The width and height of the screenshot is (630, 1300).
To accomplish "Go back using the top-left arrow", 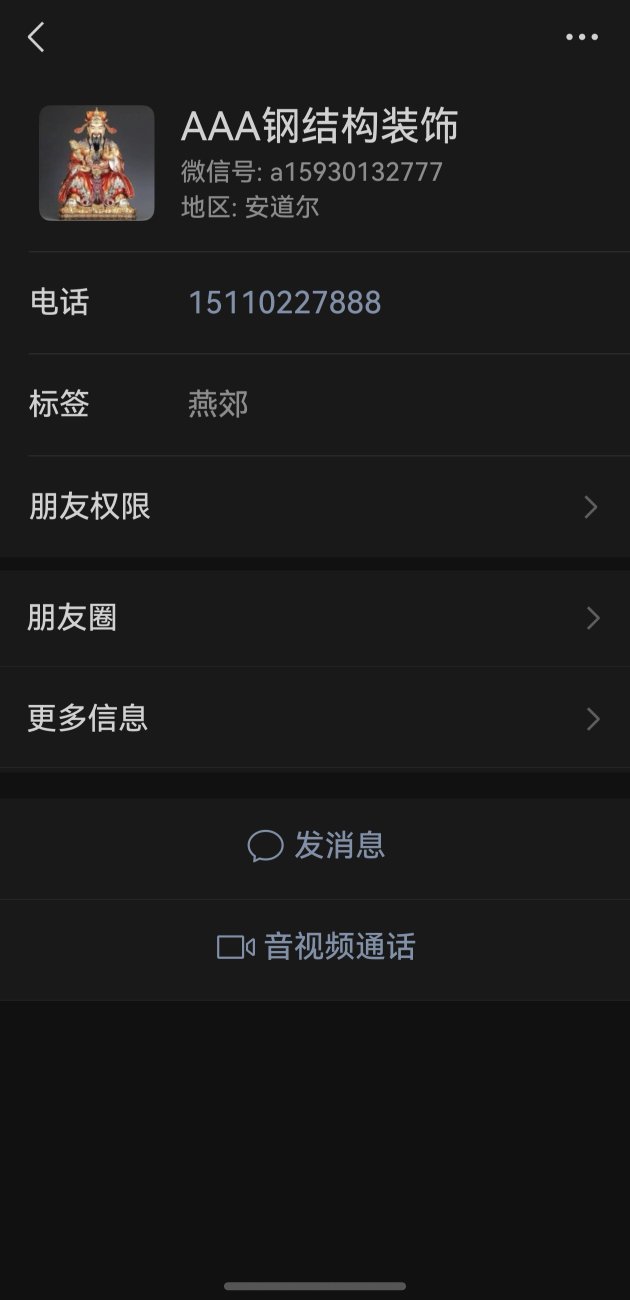I will point(36,38).
